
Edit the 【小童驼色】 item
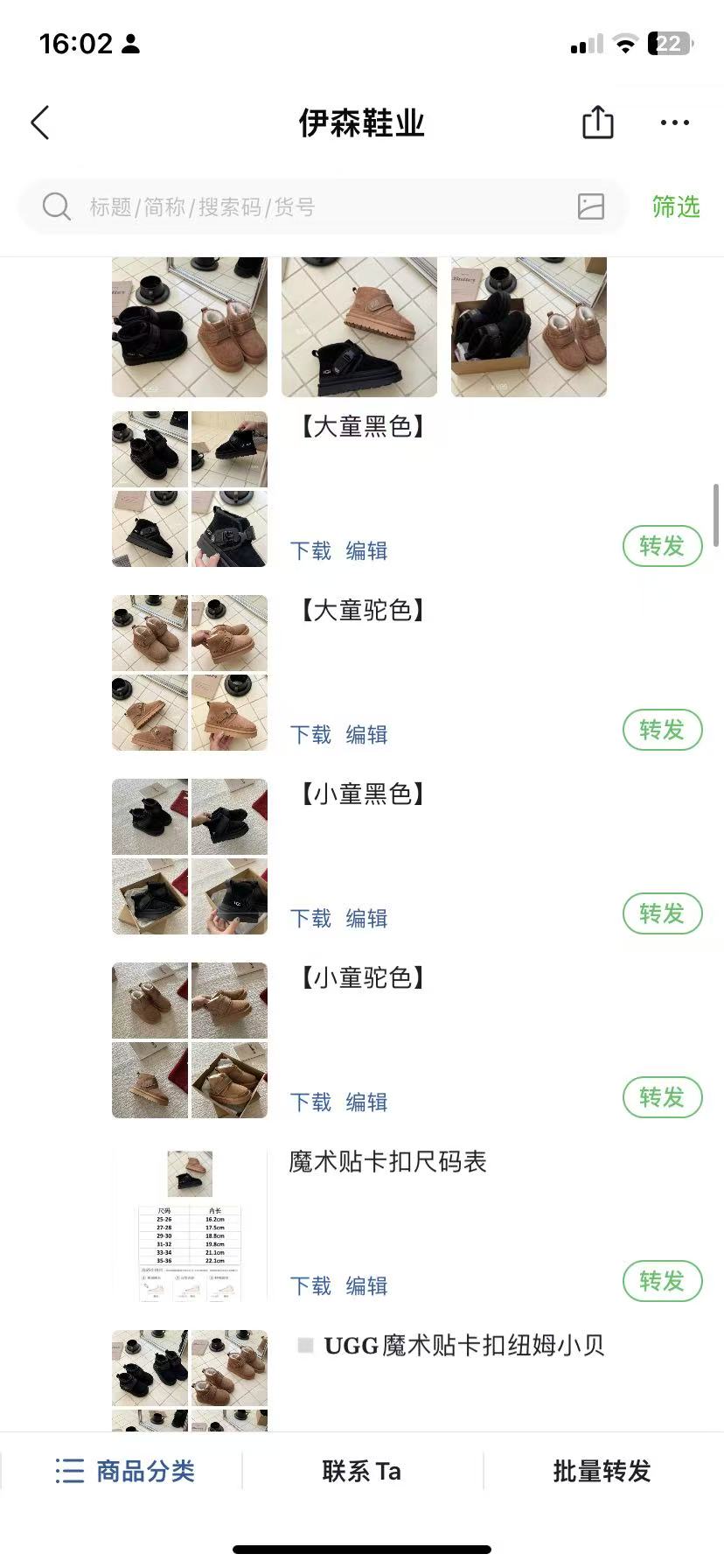tap(366, 1102)
